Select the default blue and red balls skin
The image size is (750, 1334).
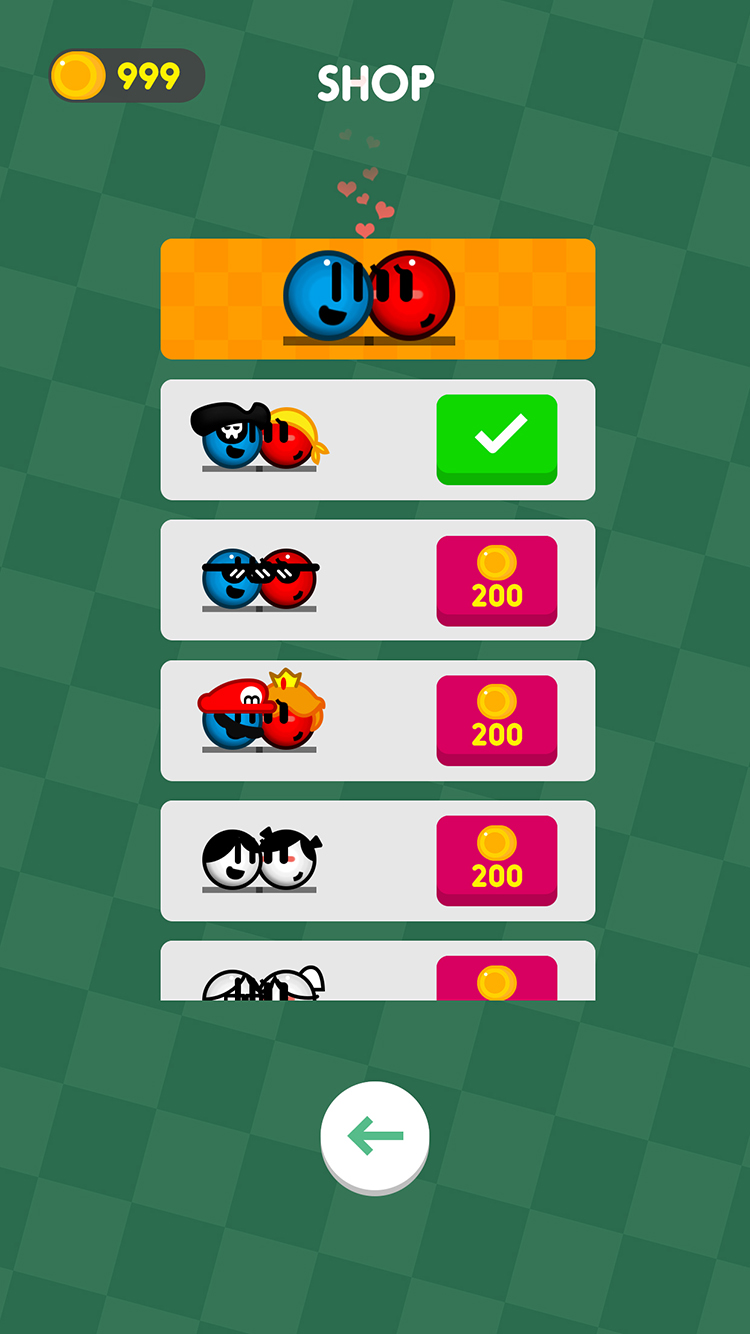[x=377, y=299]
